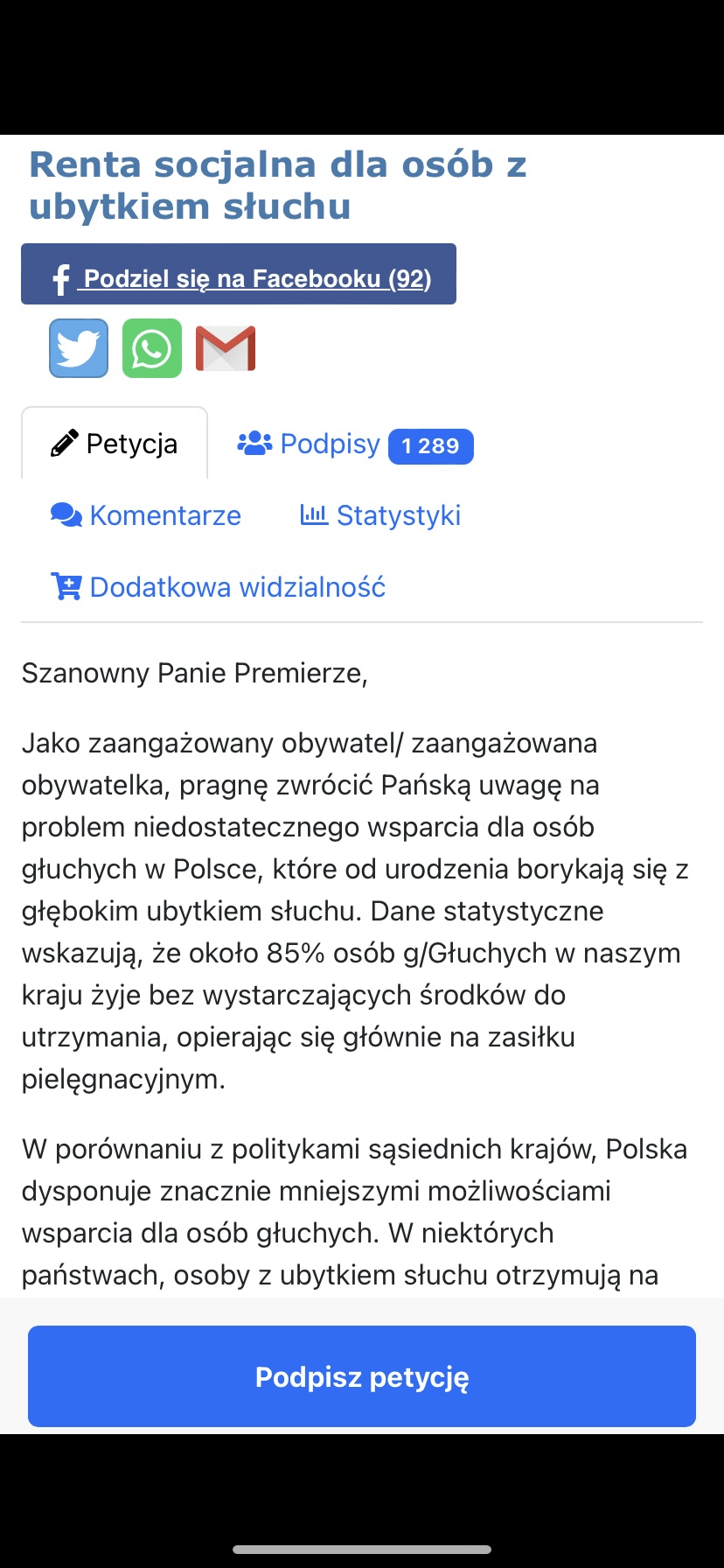Viewport: 724px width, 1568px height.
Task: Open Dodatkowa widzialność
Action: 219,587
